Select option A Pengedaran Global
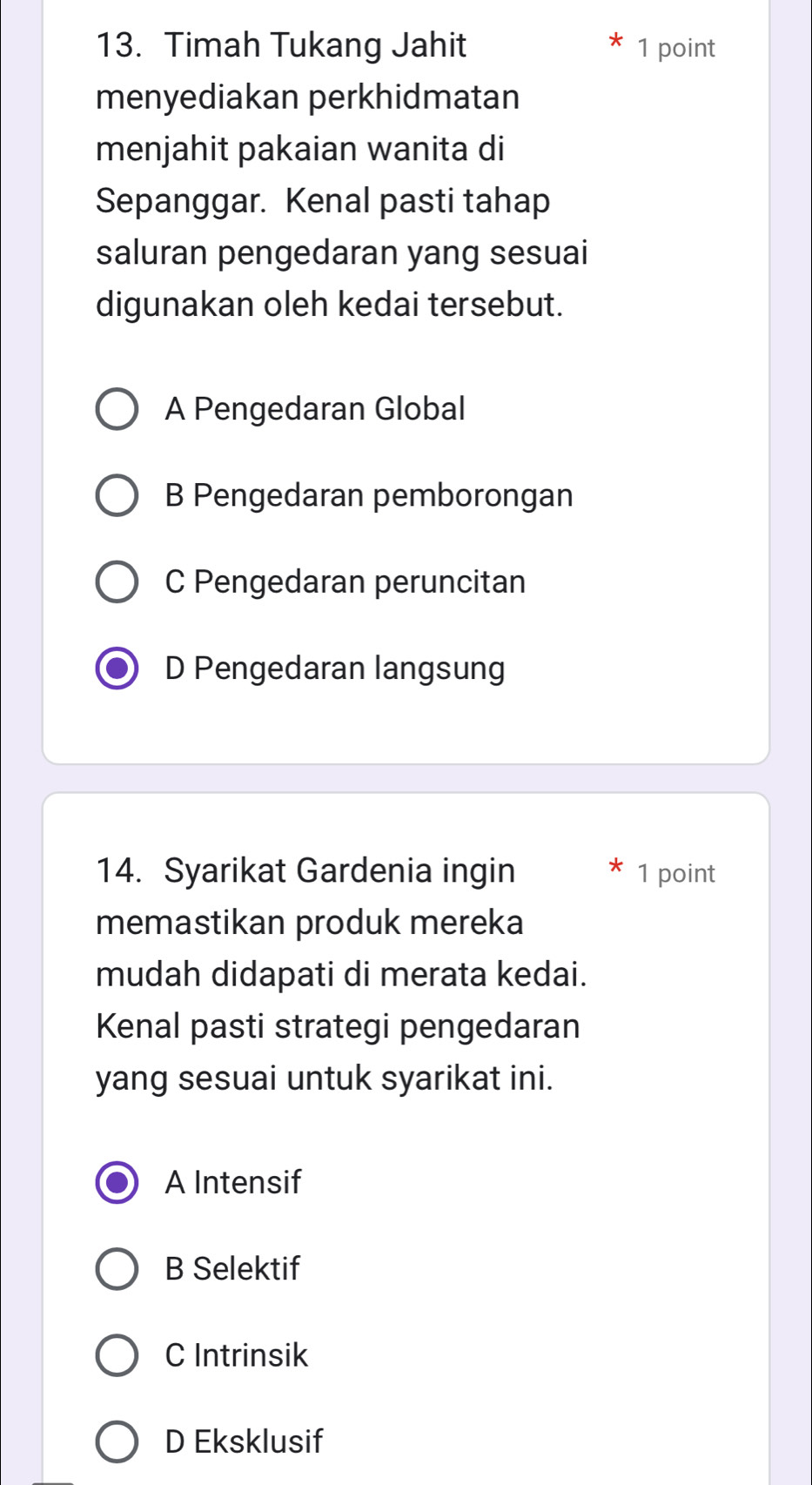 tap(117, 409)
